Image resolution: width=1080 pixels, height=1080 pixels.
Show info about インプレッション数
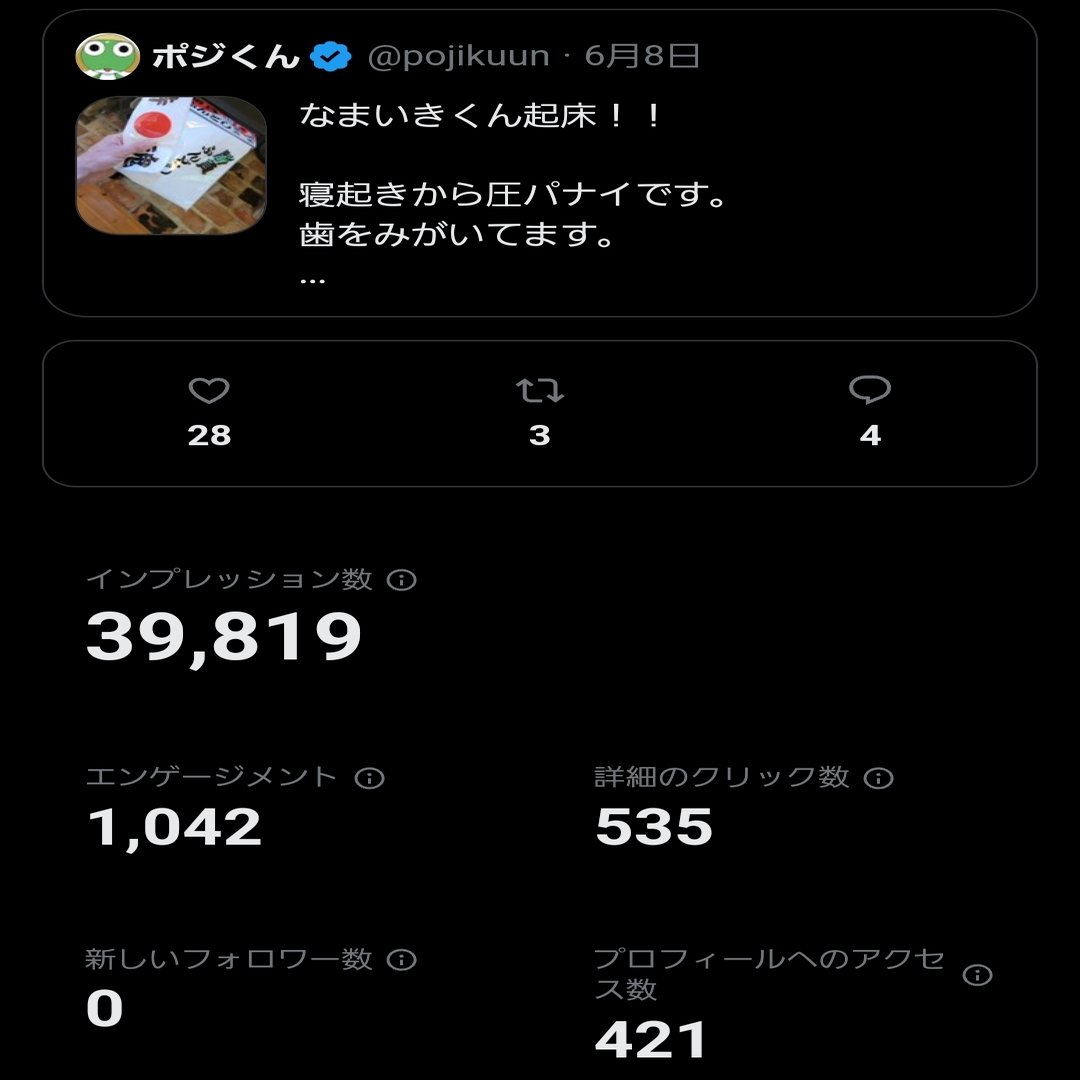pyautogui.click(x=402, y=580)
